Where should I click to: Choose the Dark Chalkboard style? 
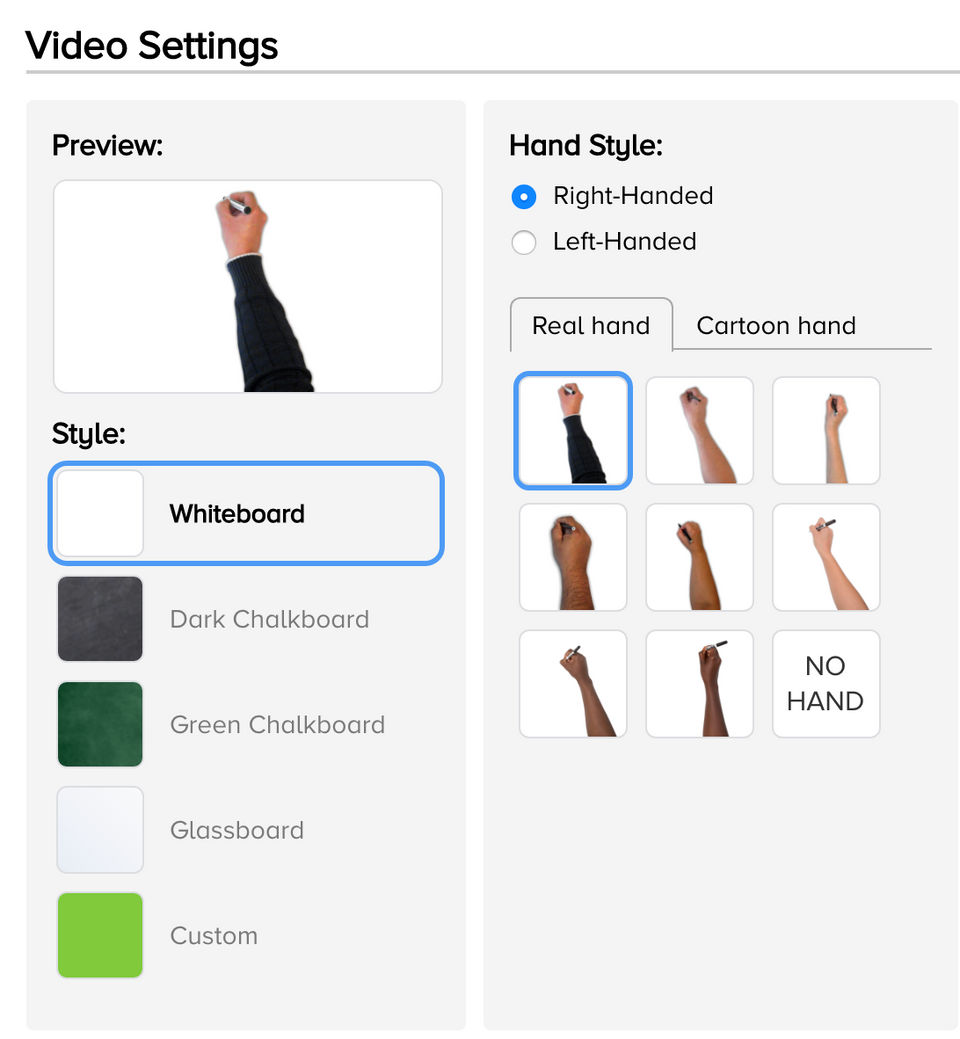point(245,619)
